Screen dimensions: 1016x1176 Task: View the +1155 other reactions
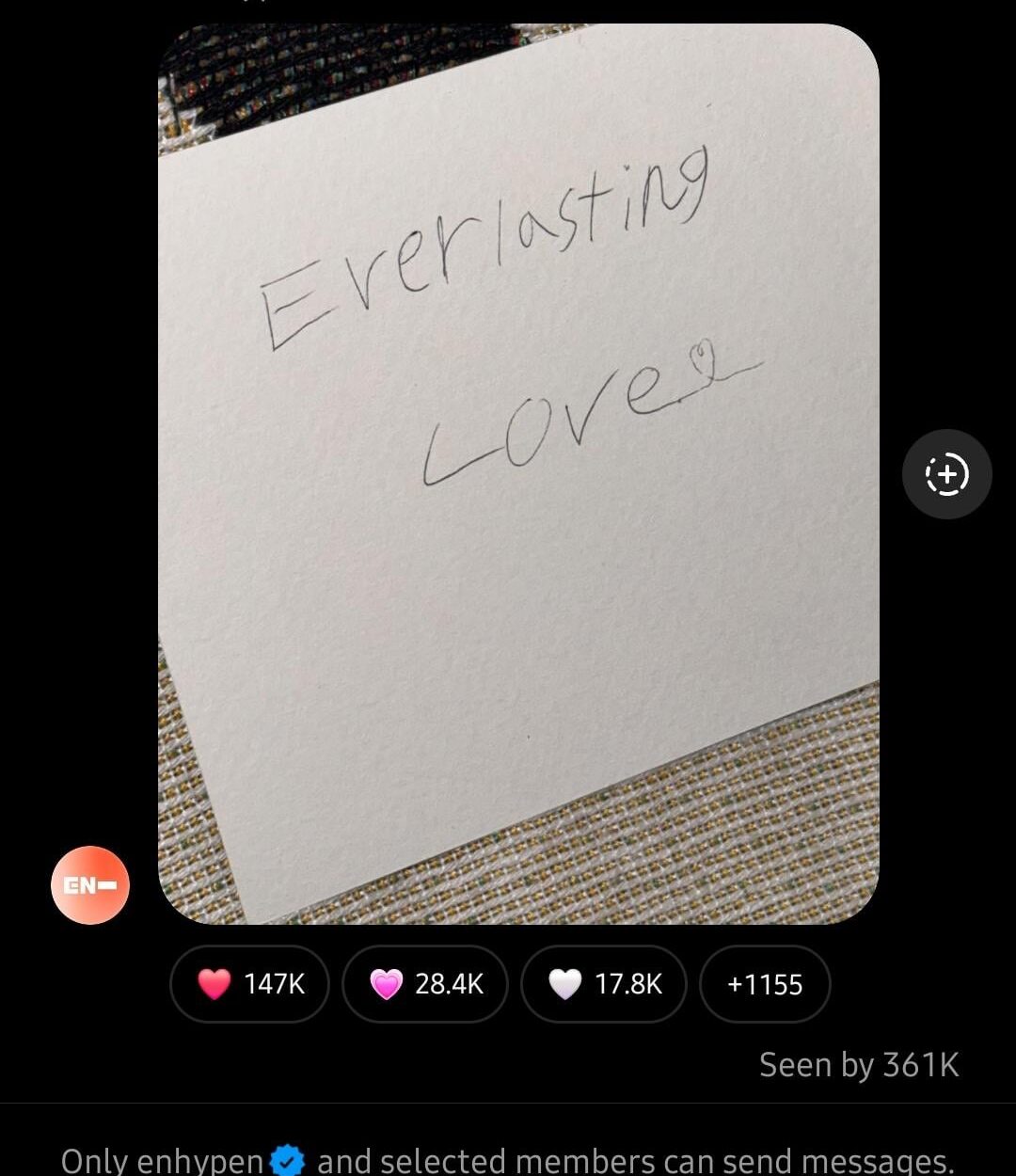765,984
